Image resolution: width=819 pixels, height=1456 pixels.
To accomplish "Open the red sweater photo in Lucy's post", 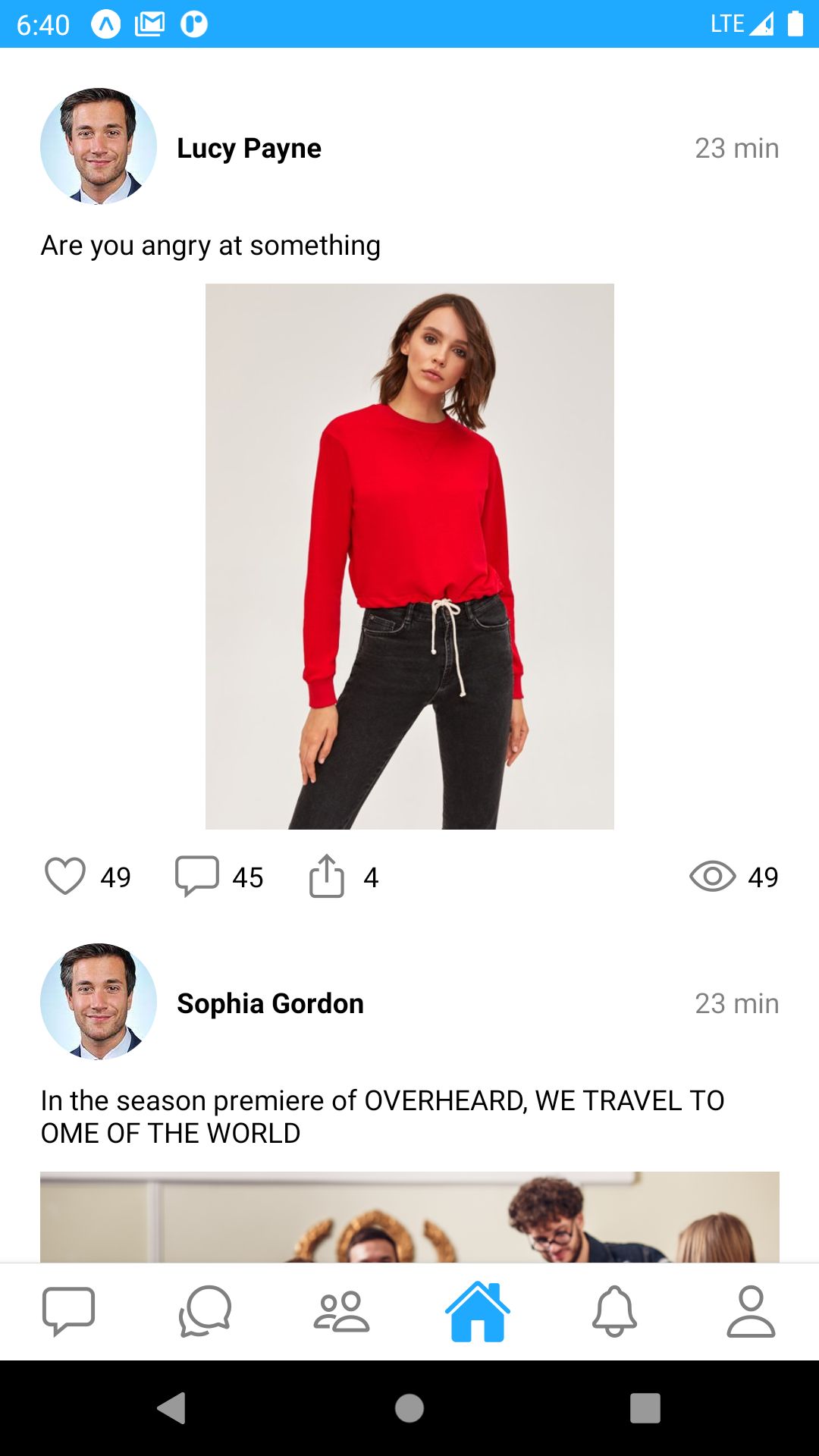I will (409, 556).
